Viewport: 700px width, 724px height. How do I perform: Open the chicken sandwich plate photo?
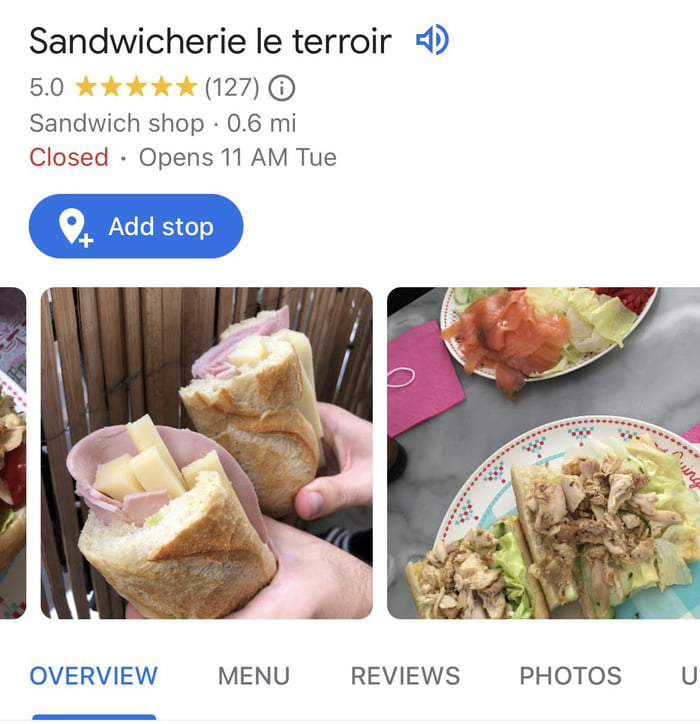[543, 453]
